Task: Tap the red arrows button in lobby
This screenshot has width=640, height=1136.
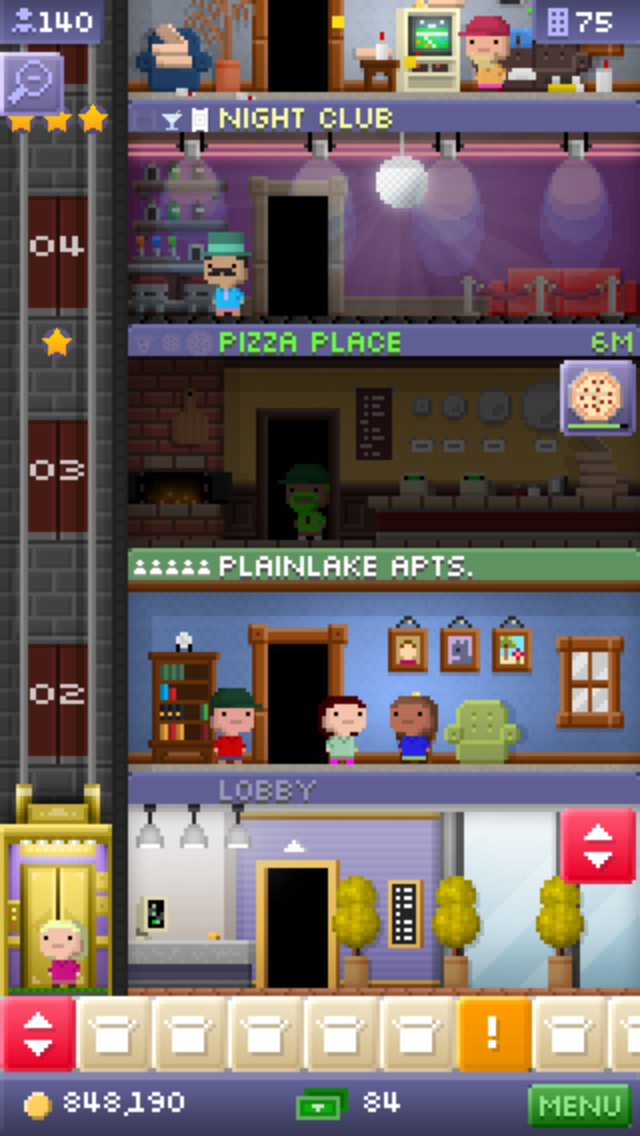Action: point(597,846)
